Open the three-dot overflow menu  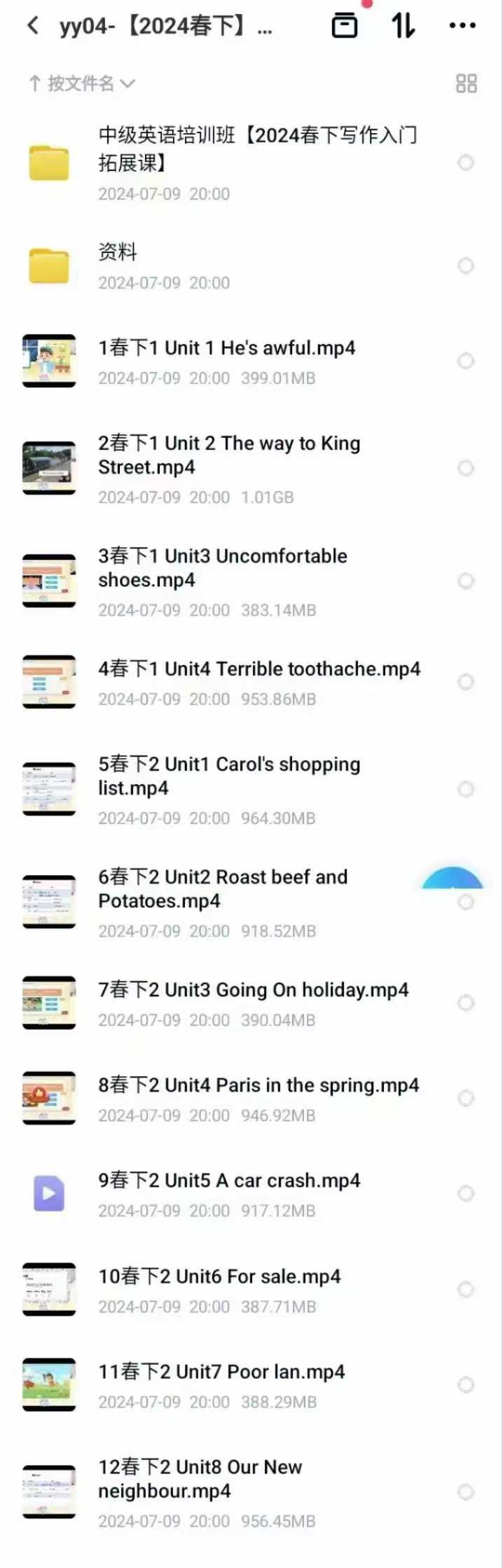click(462, 26)
